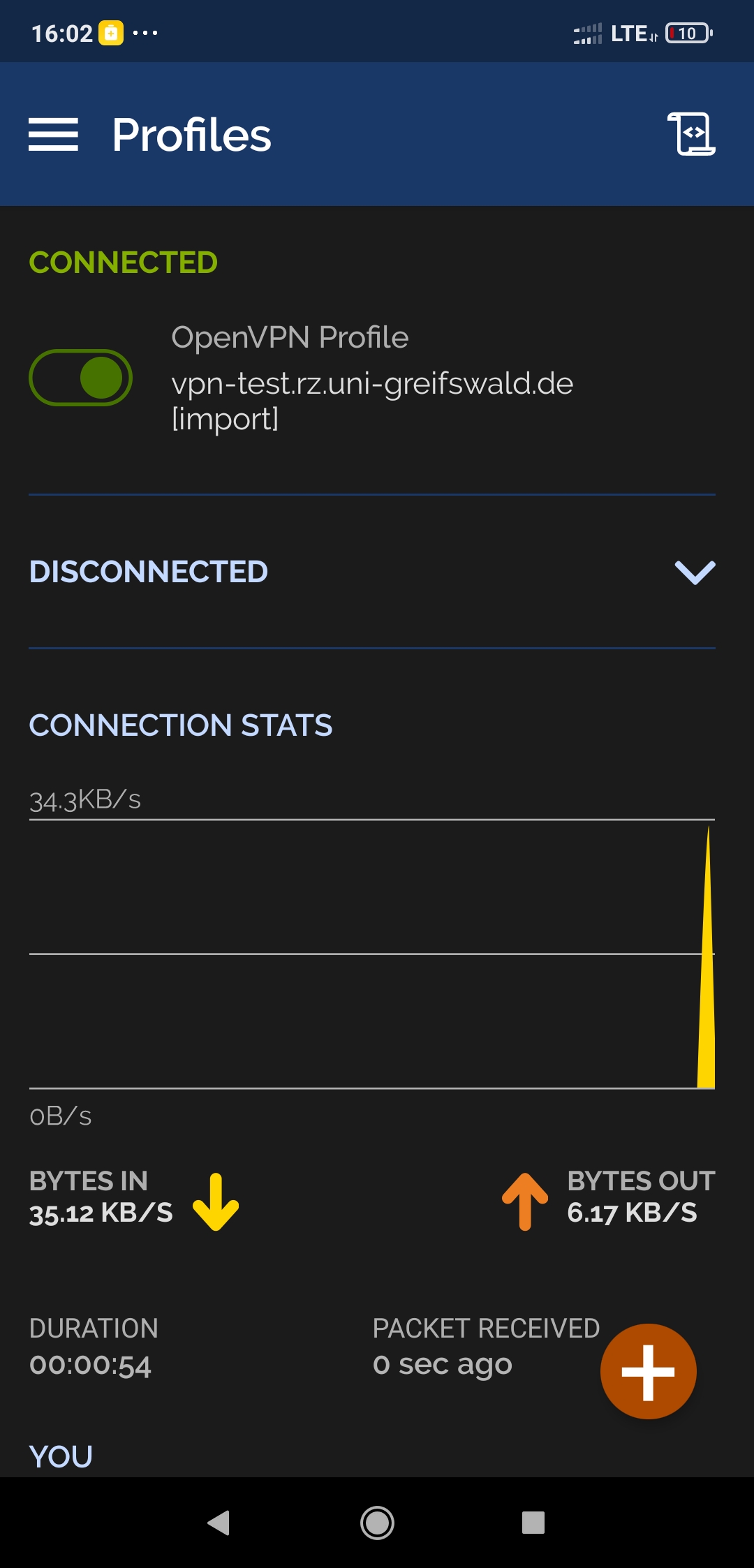
Task: Open the log file icon
Action: [x=691, y=134]
